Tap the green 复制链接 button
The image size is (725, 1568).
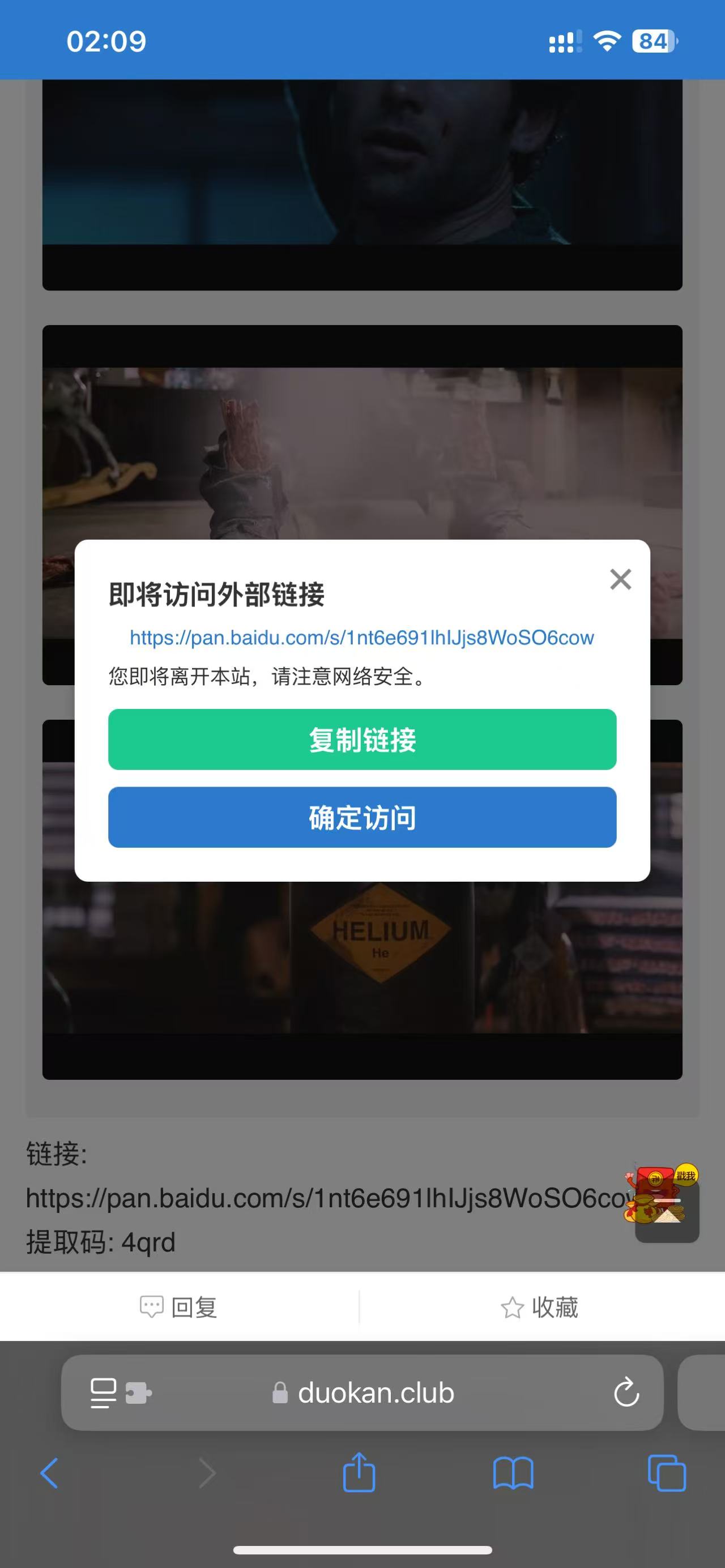pyautogui.click(x=362, y=740)
